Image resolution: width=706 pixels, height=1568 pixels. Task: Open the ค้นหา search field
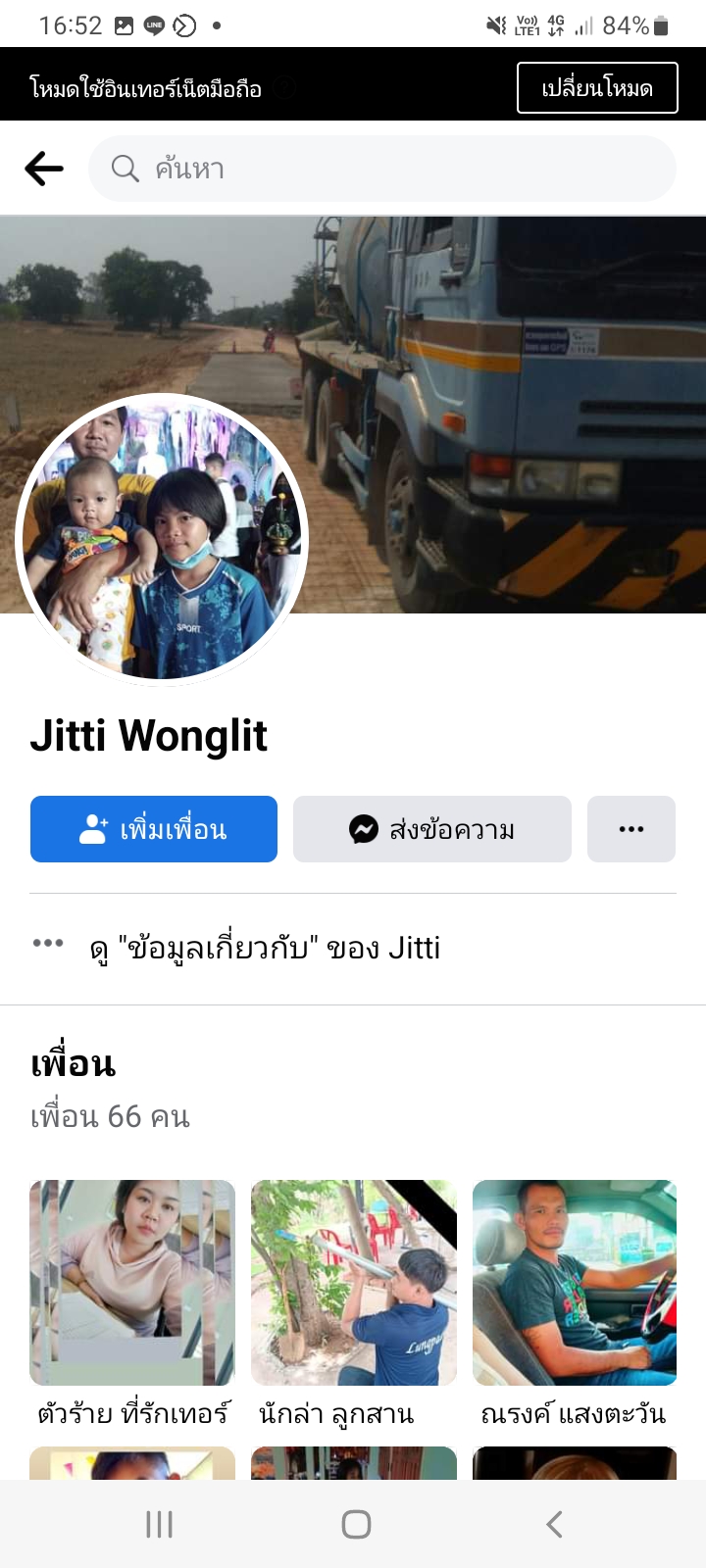coord(382,169)
